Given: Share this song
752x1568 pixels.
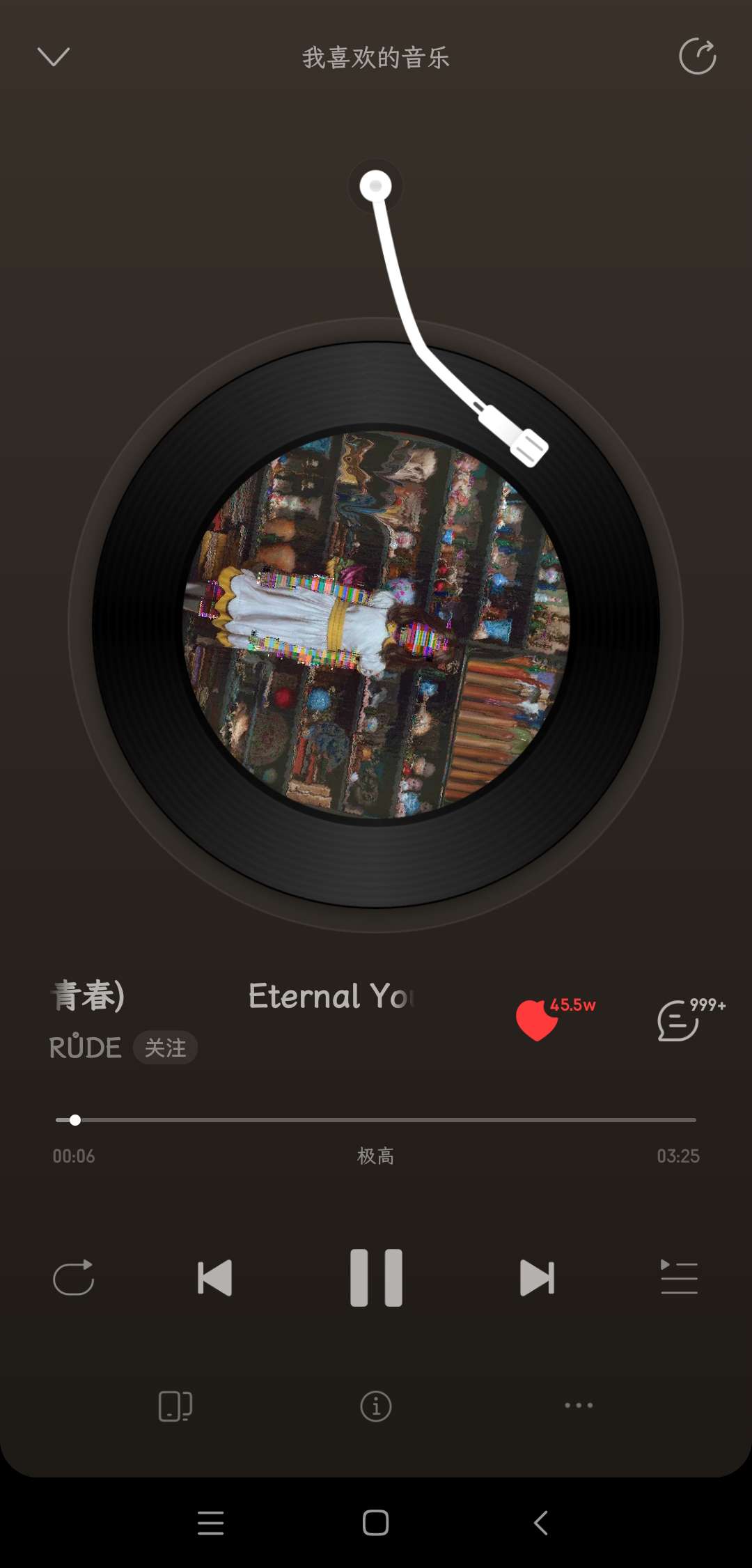Looking at the screenshot, I should coord(697,56).
